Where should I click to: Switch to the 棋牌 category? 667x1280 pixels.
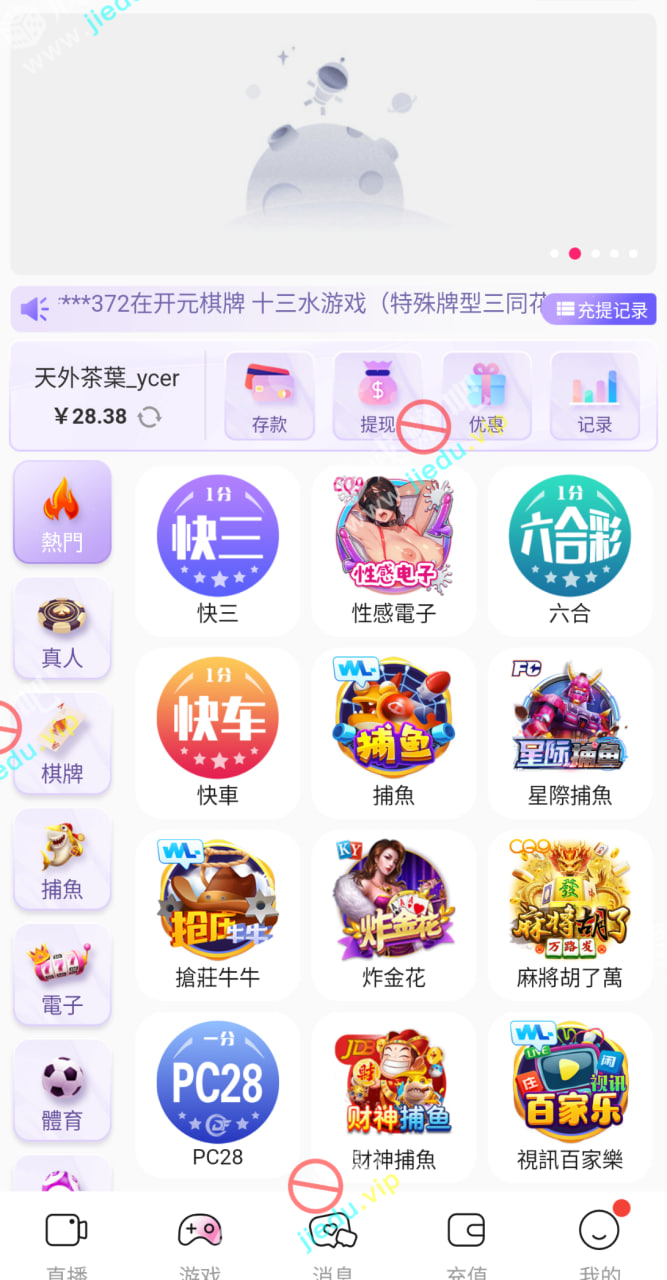pos(62,744)
